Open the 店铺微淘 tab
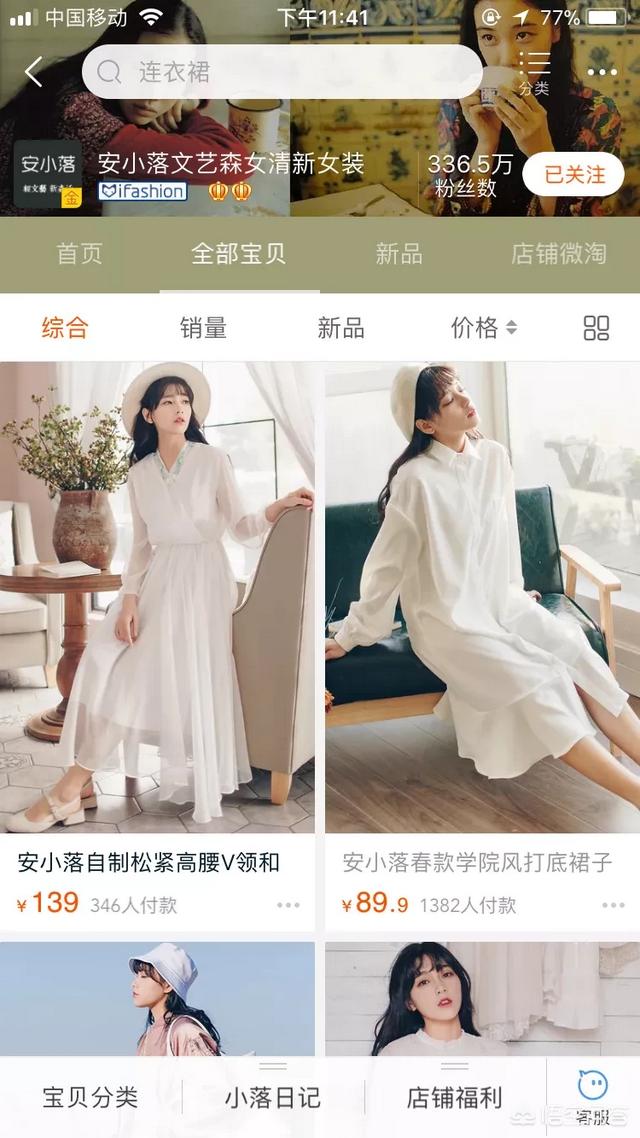This screenshot has height=1138, width=640. coord(559,253)
